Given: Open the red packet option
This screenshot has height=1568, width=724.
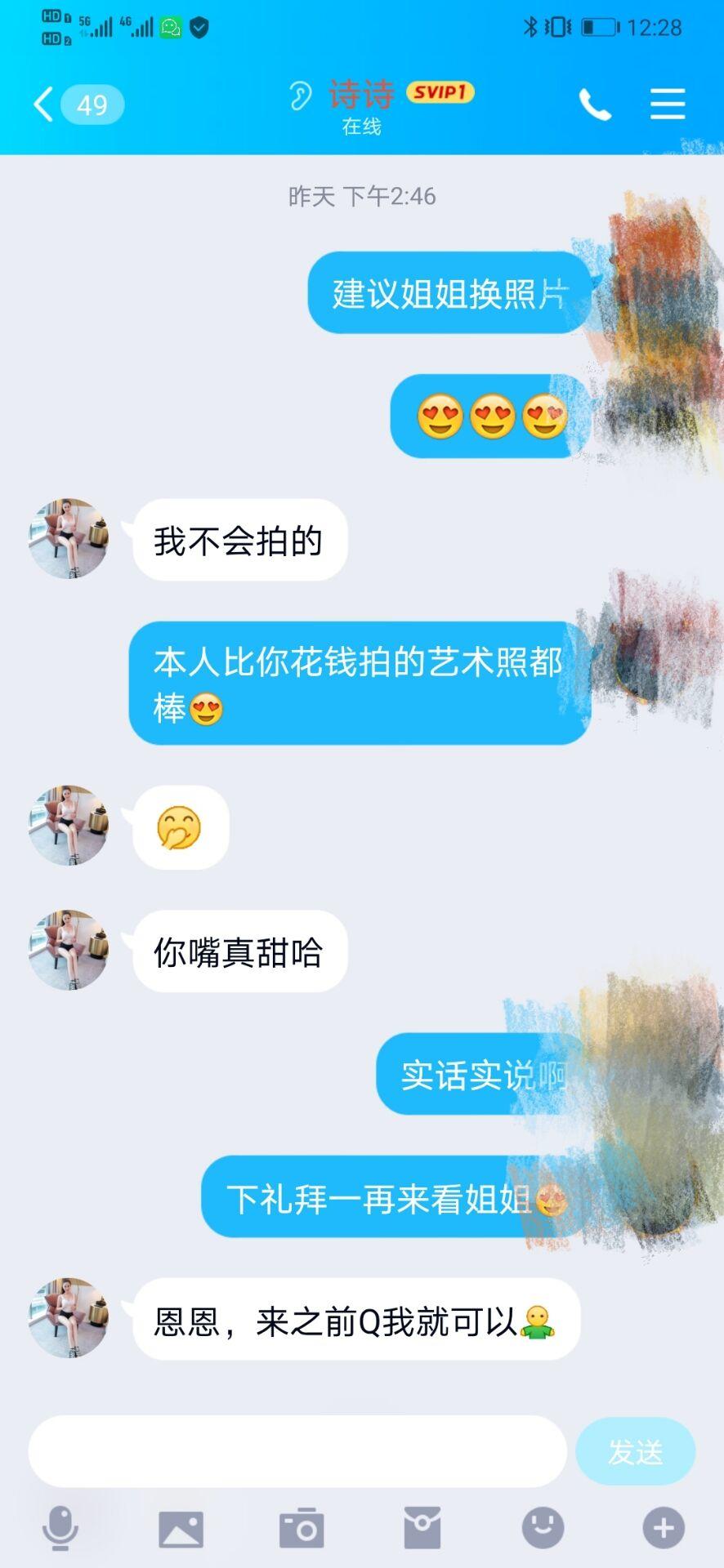Looking at the screenshot, I should [422, 1527].
